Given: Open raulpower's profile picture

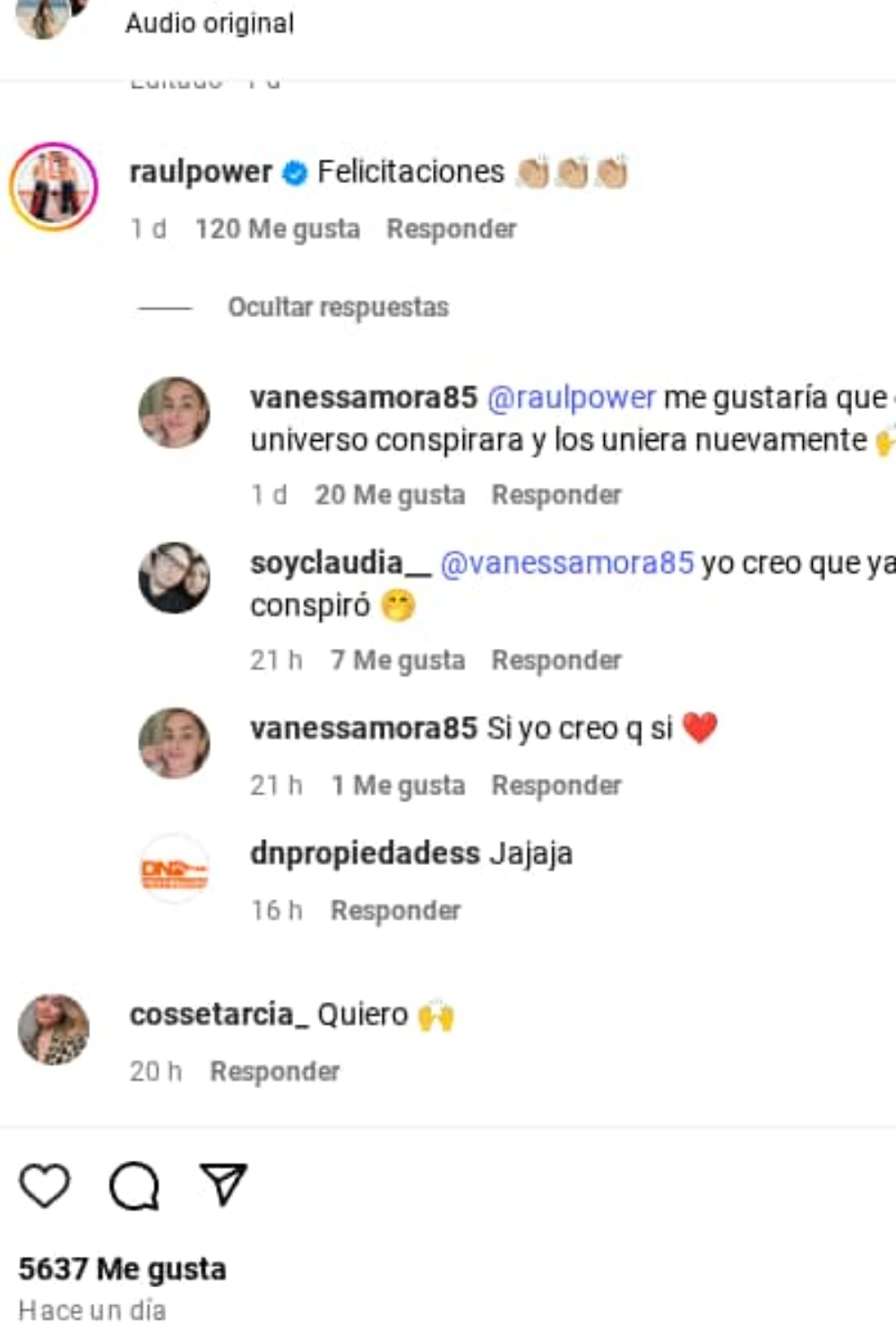Looking at the screenshot, I should coord(54,186).
